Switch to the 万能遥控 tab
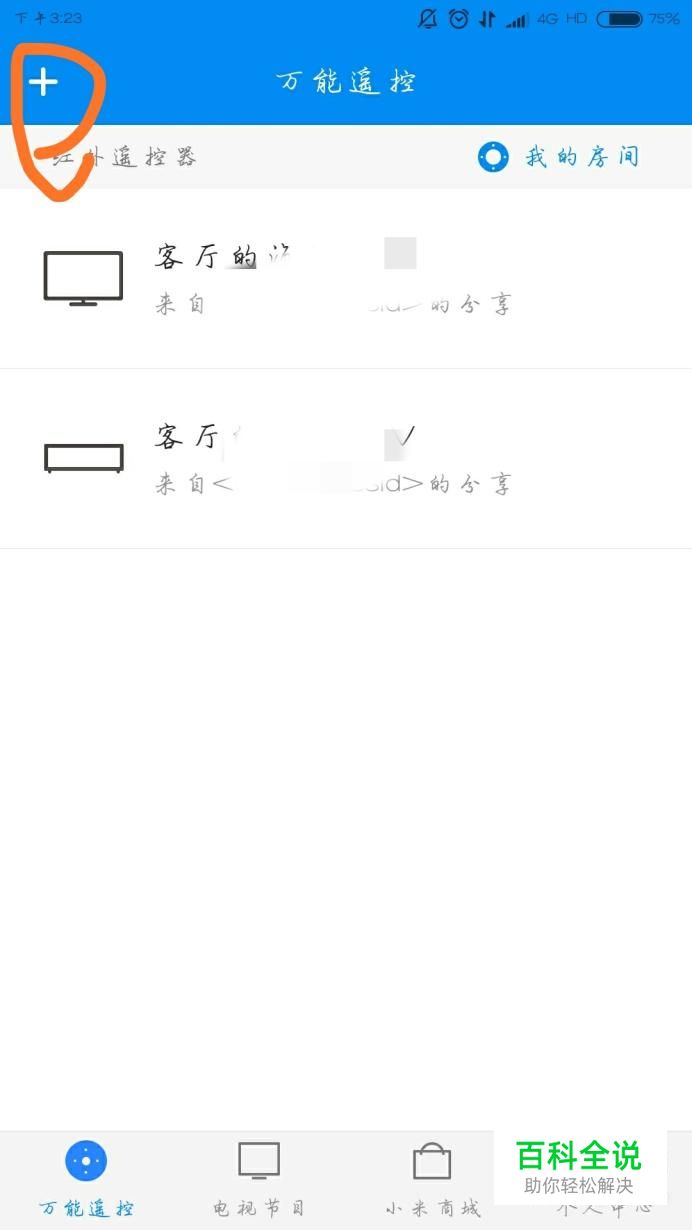Screen dimensions: 692x1230 [86, 1181]
